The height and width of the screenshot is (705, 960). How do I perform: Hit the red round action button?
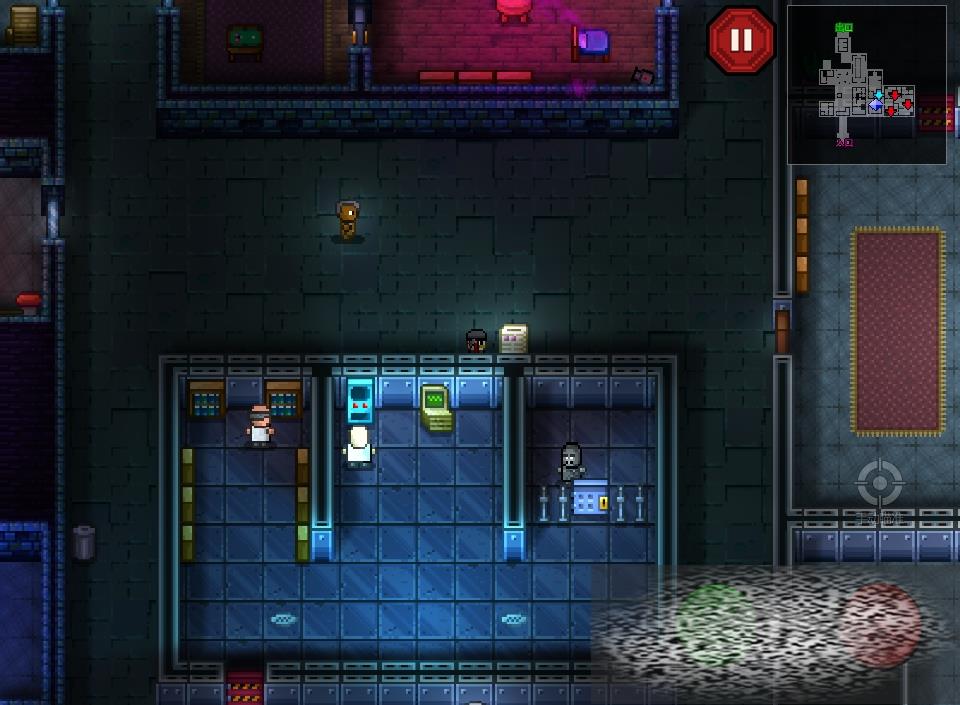[x=880, y=624]
